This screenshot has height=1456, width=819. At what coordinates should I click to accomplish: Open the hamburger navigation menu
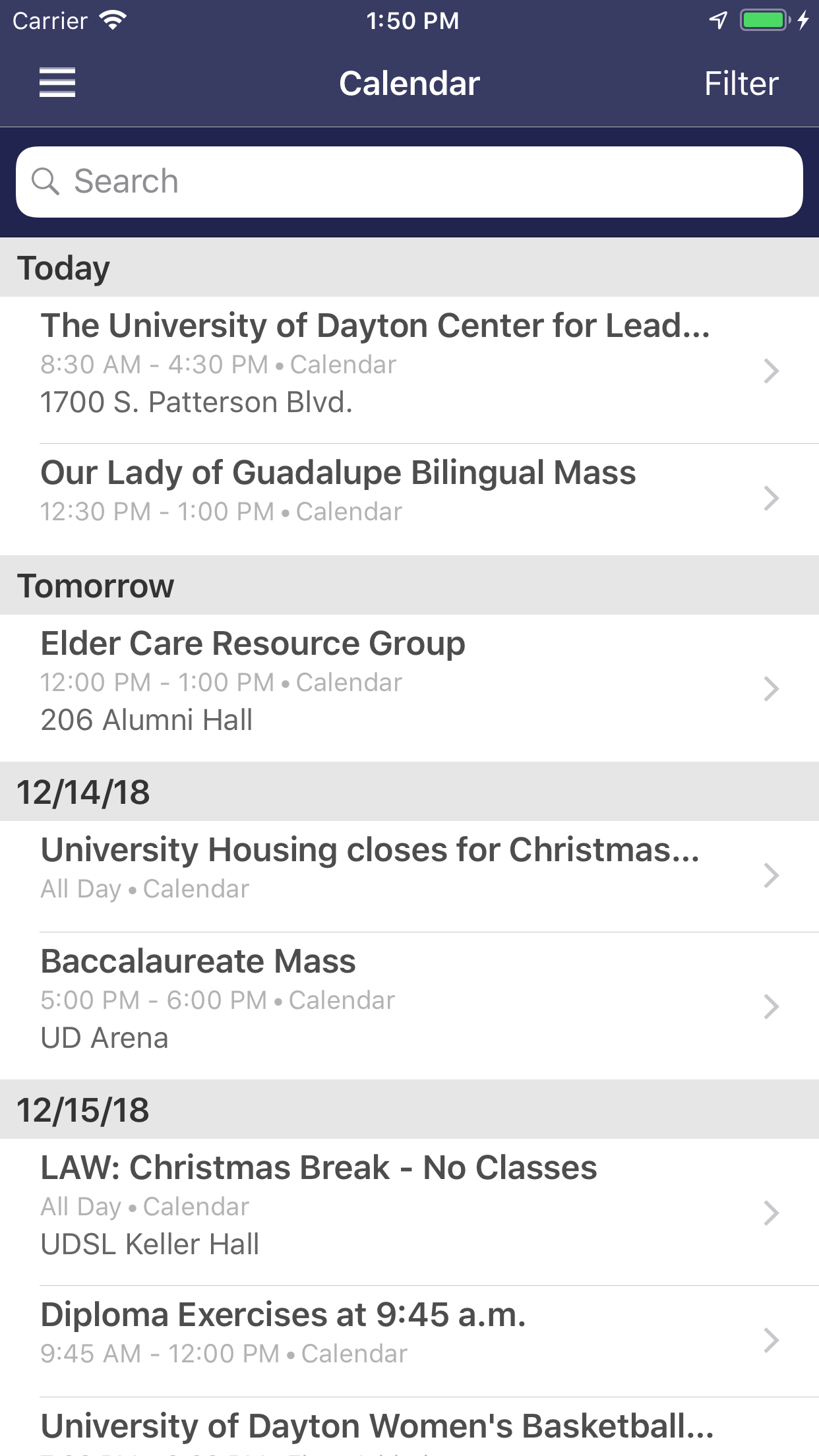(57, 83)
